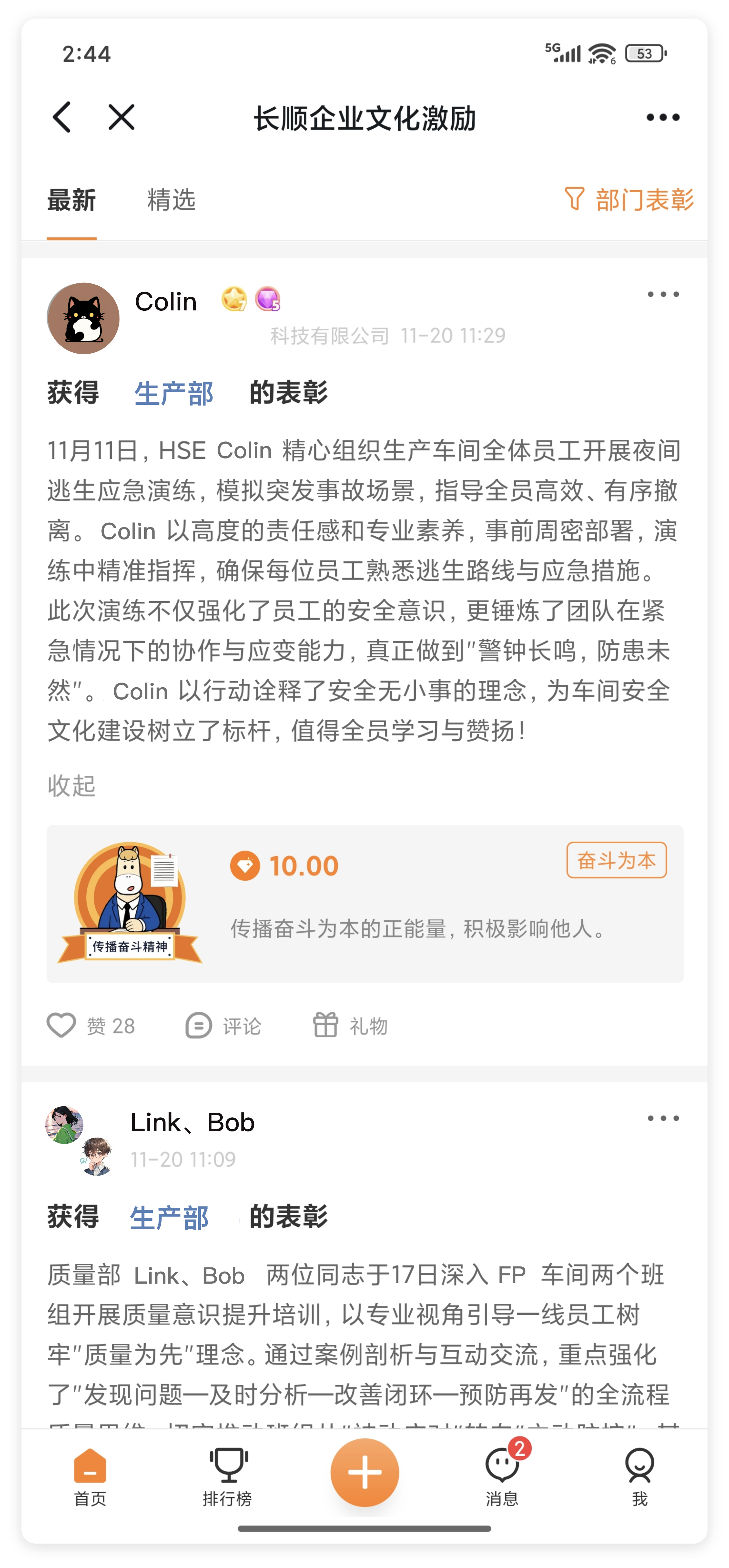Select the 最新 tab
729x1568 pixels.
click(x=71, y=200)
